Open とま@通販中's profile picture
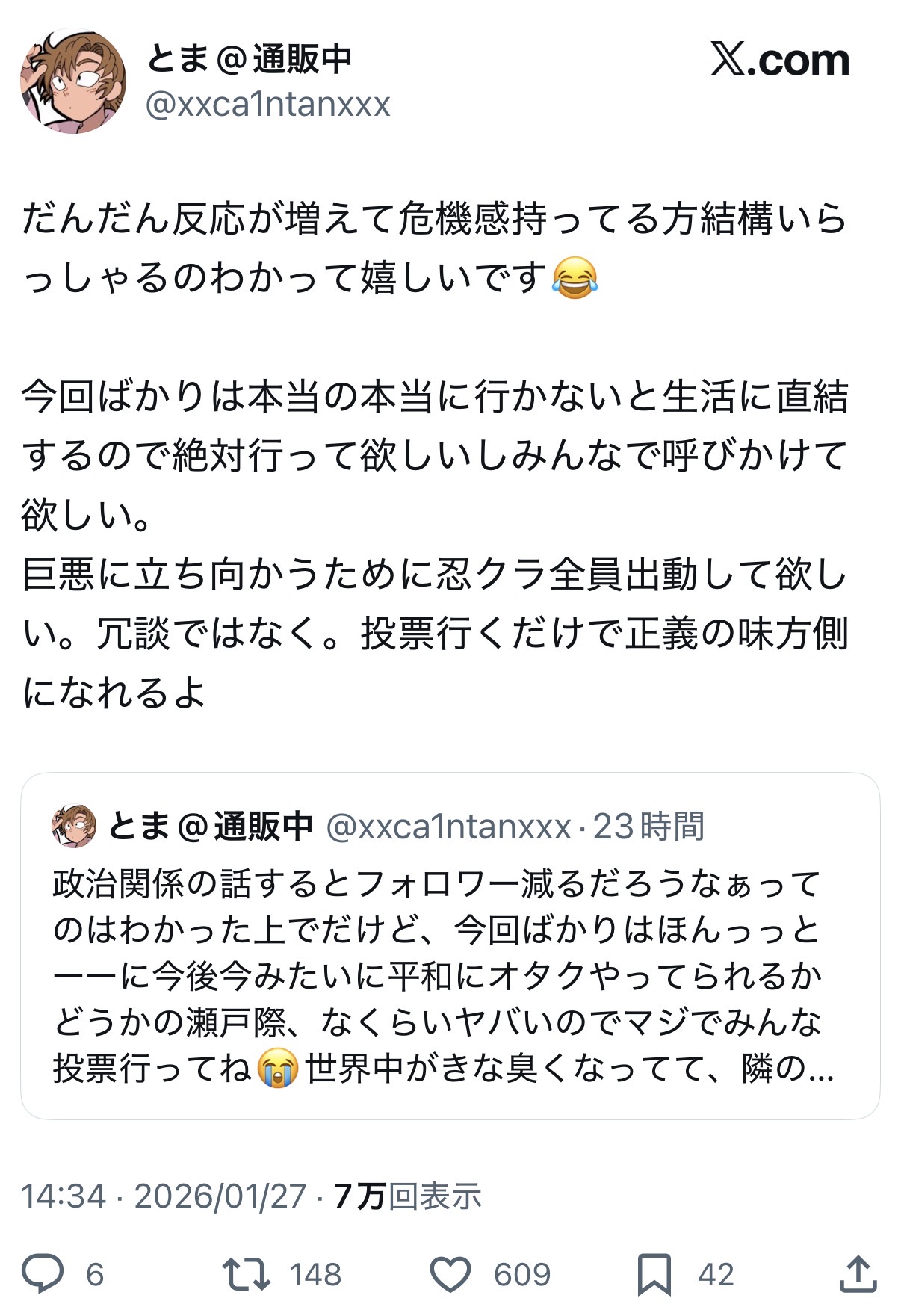This screenshot has height=1316, width=901. (x=72, y=81)
